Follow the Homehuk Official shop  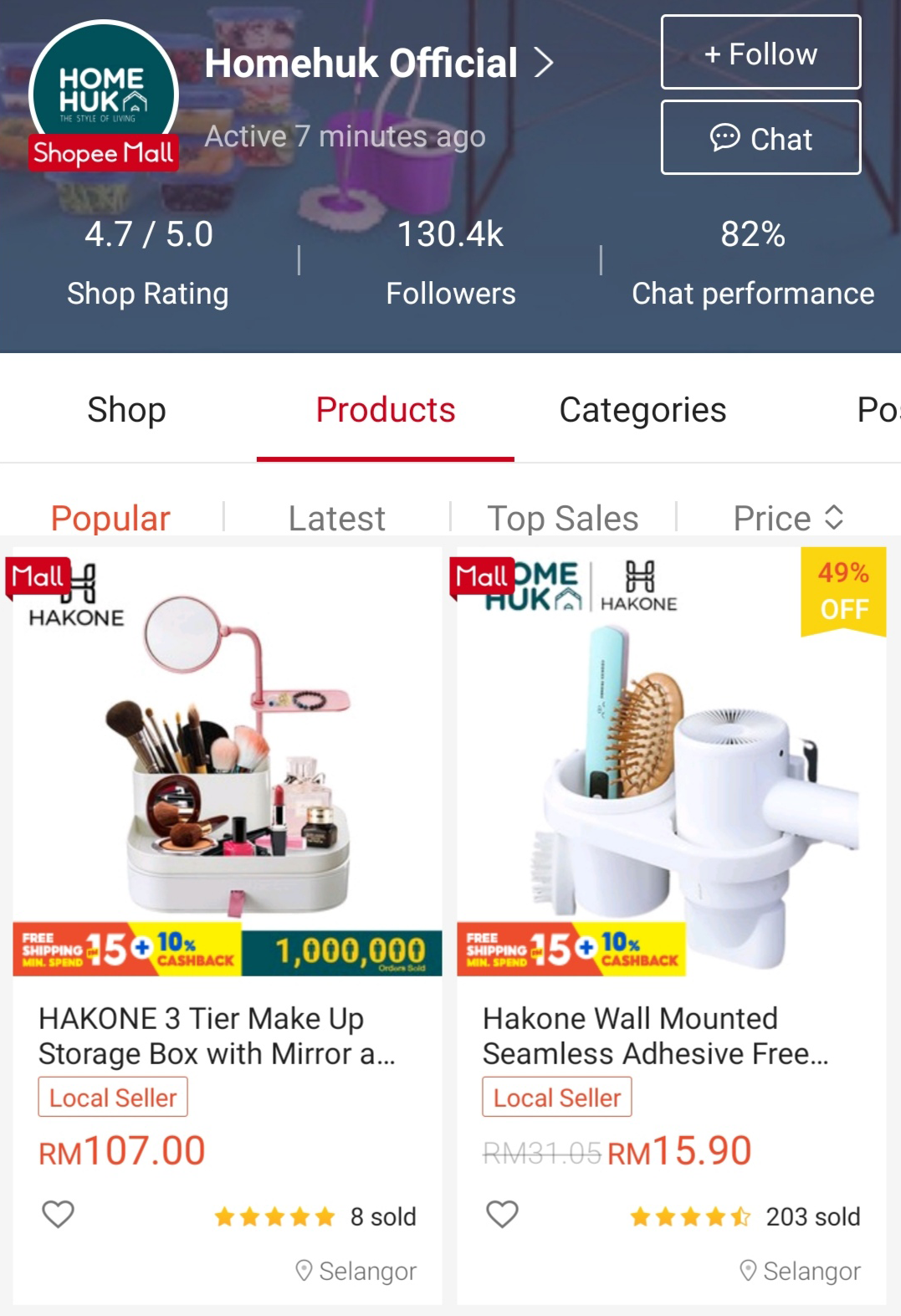(x=760, y=53)
